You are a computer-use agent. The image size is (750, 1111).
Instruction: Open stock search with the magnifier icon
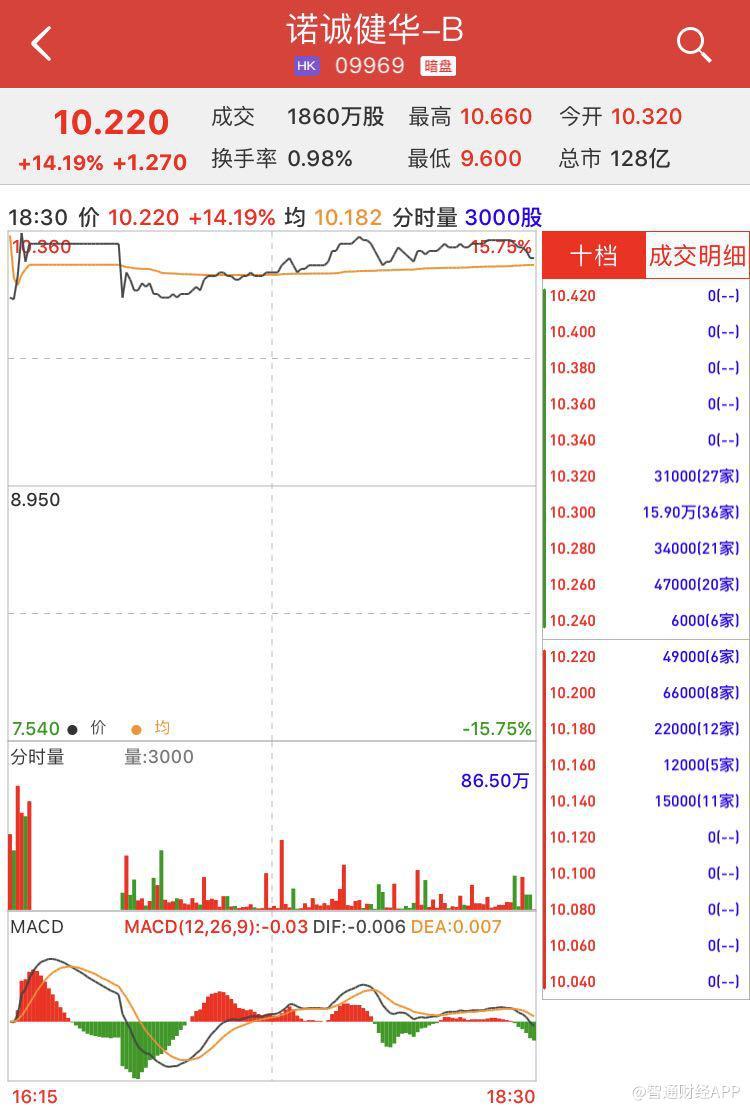(x=693, y=44)
